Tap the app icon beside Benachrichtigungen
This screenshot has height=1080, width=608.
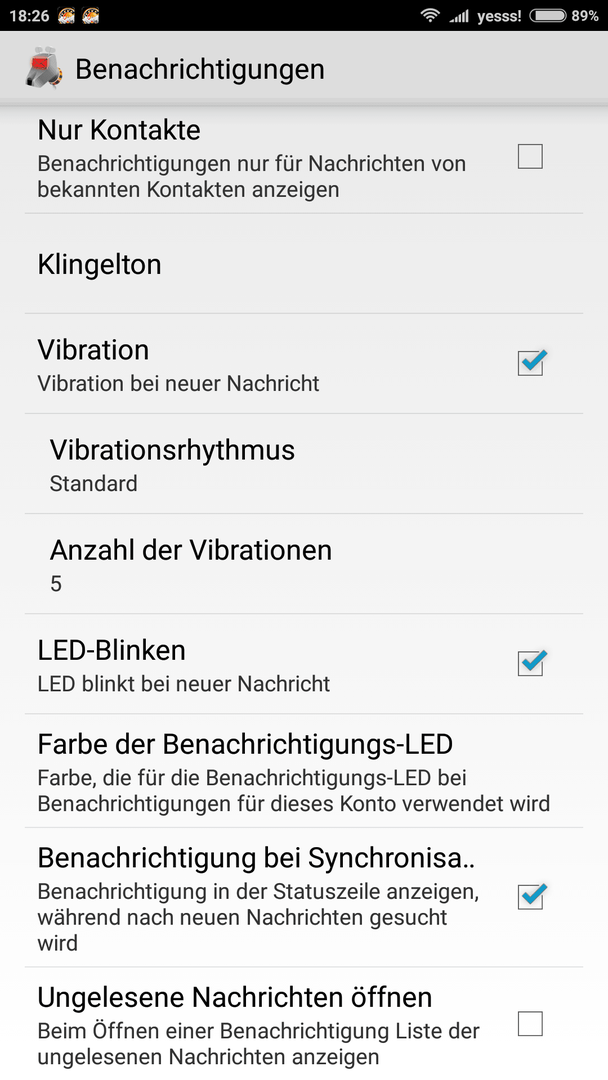pyautogui.click(x=43, y=68)
